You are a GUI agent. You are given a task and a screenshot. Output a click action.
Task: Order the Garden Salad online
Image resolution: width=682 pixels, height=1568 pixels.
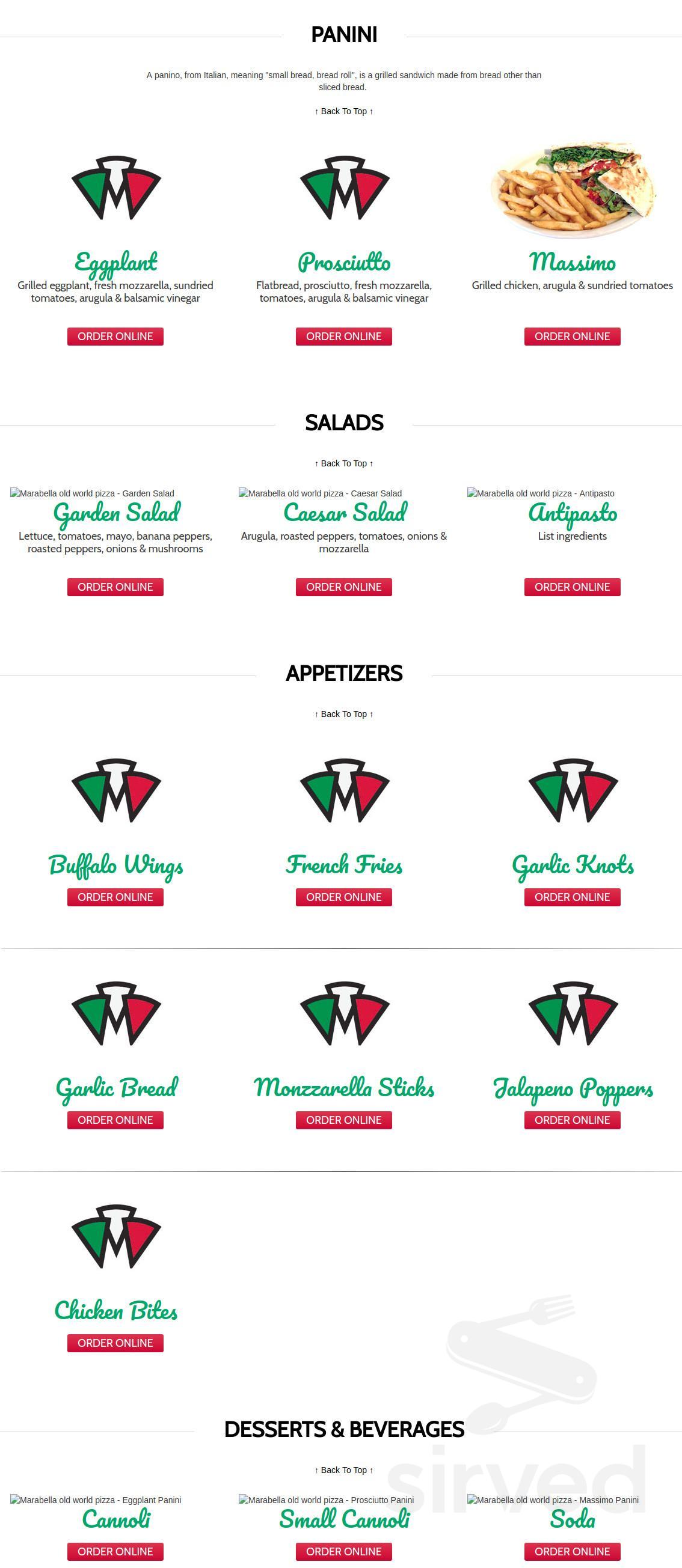[x=114, y=587]
